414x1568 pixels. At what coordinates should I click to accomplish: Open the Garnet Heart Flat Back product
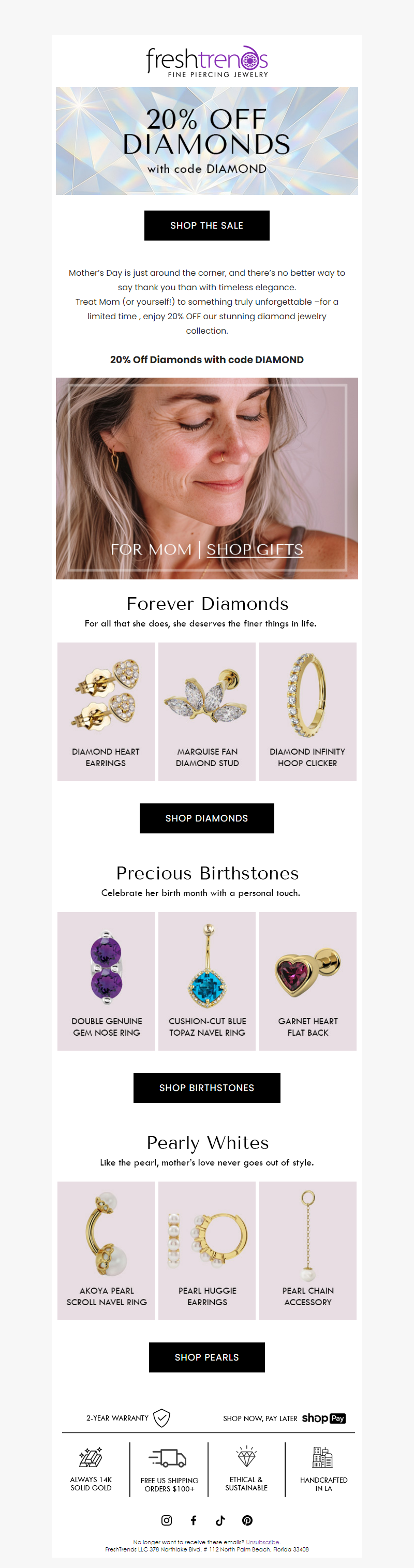(x=307, y=981)
